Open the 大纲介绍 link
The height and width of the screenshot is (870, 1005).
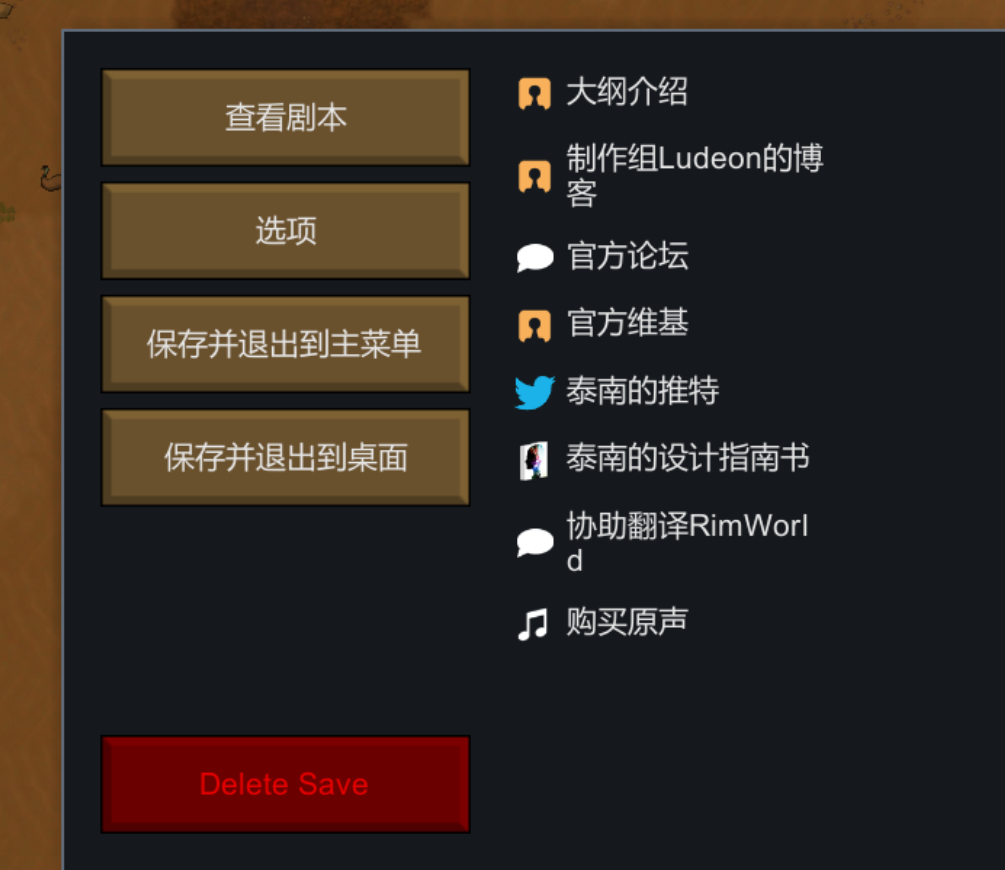point(626,93)
